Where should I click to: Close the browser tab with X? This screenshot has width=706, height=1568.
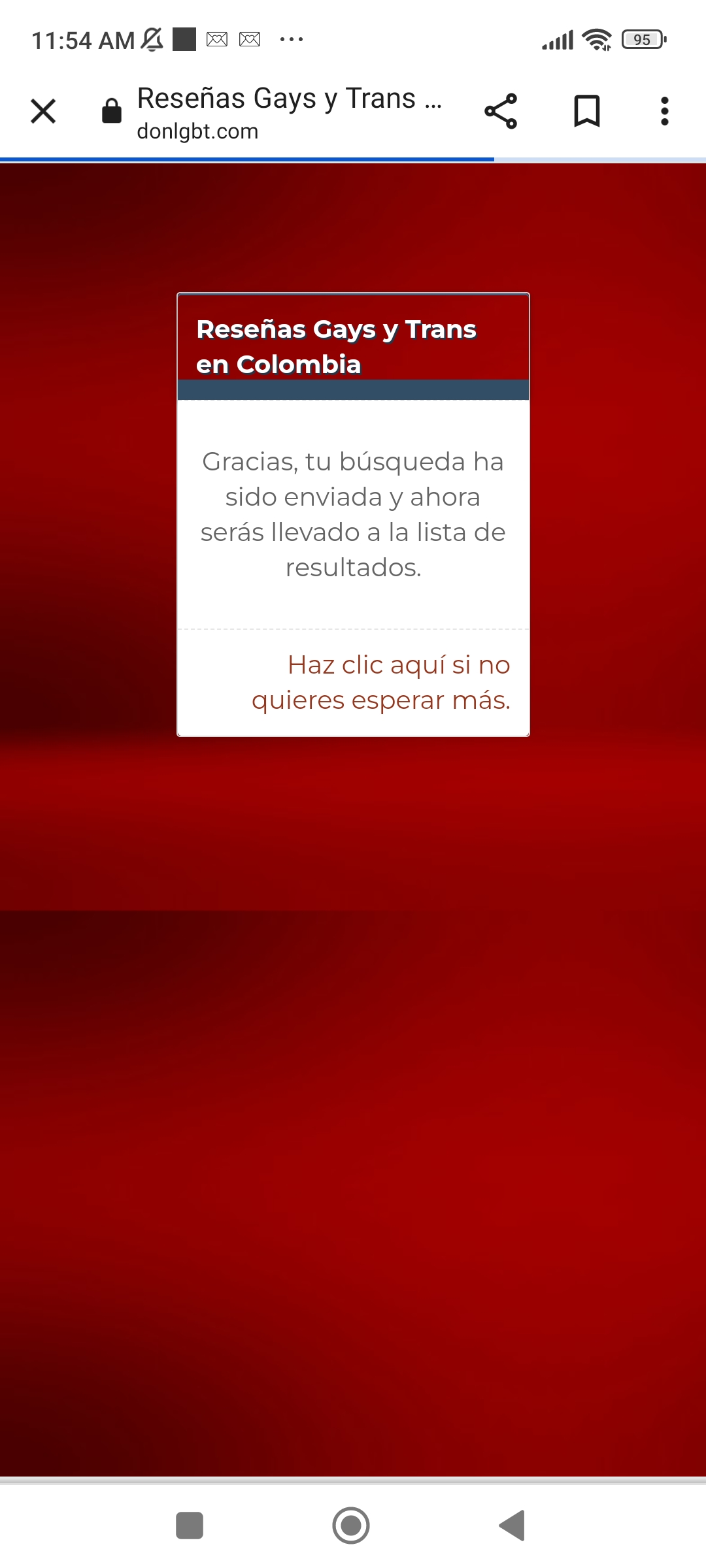[43, 111]
